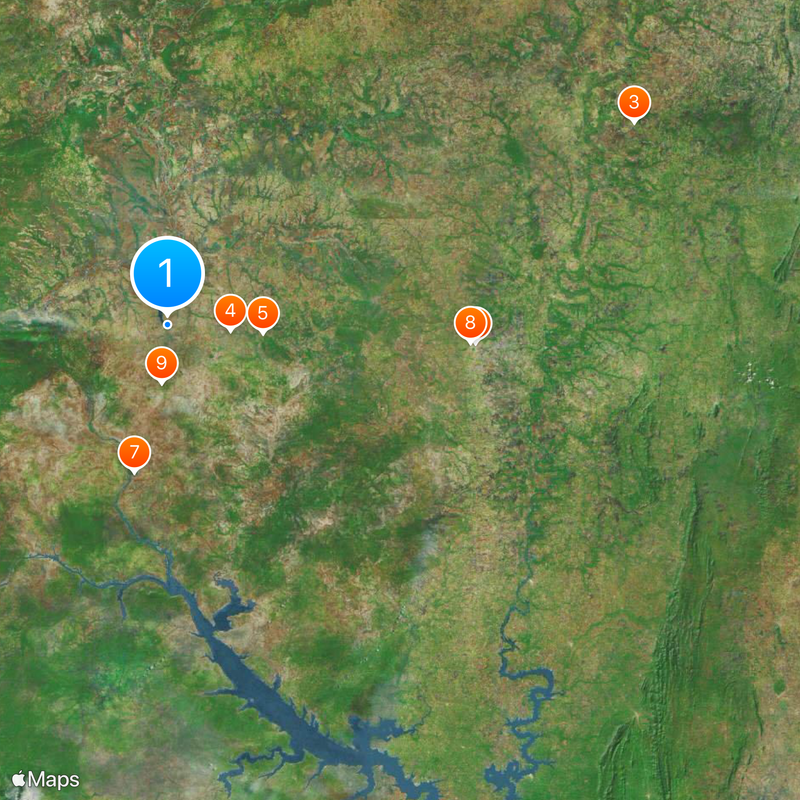
Task: Tap map pin number 7
Action: pyautogui.click(x=134, y=452)
